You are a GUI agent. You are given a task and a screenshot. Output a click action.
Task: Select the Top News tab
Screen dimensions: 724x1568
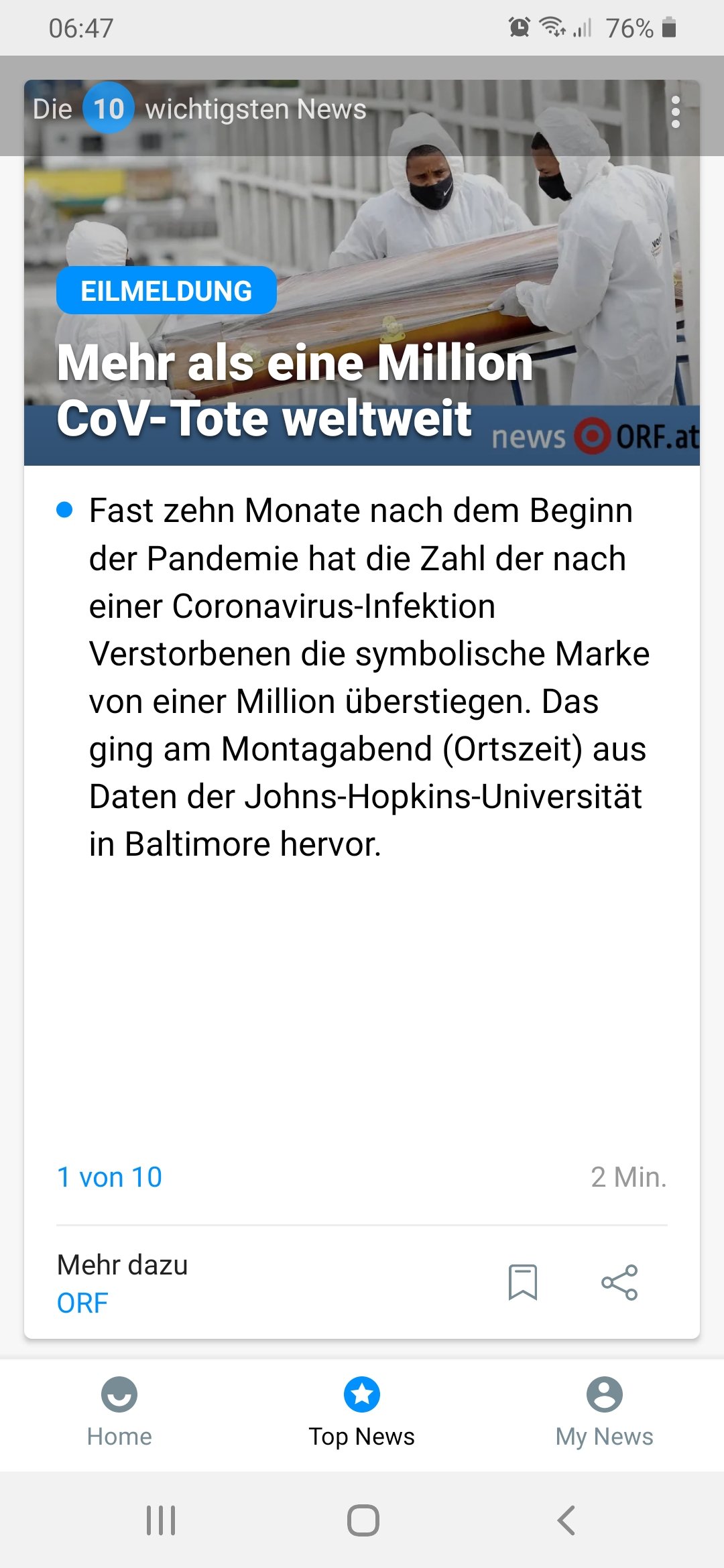coord(362,1413)
